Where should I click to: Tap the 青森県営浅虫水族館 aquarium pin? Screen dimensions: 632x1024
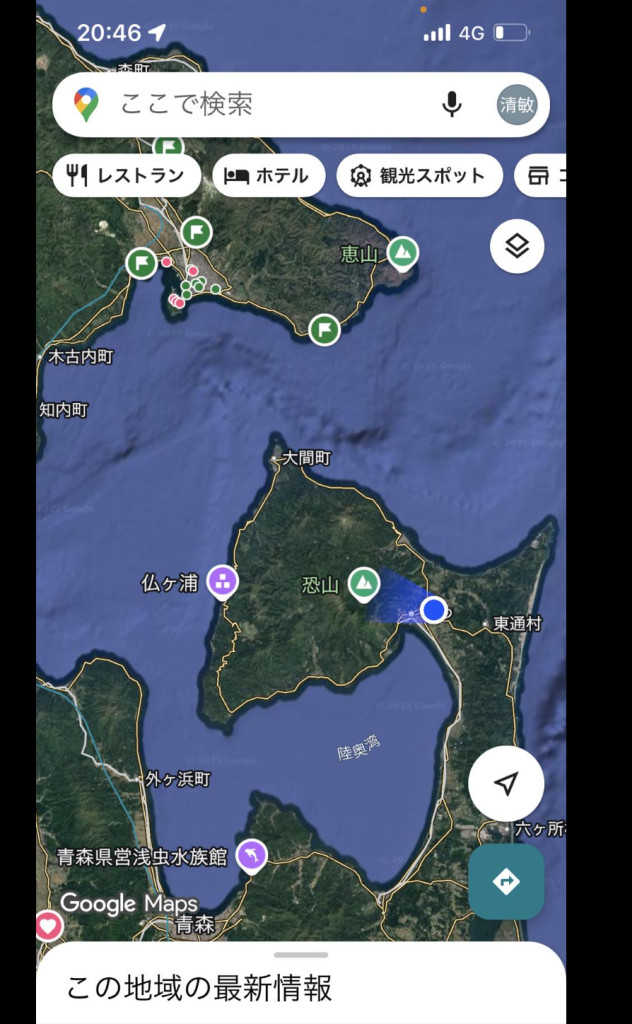coord(252,855)
